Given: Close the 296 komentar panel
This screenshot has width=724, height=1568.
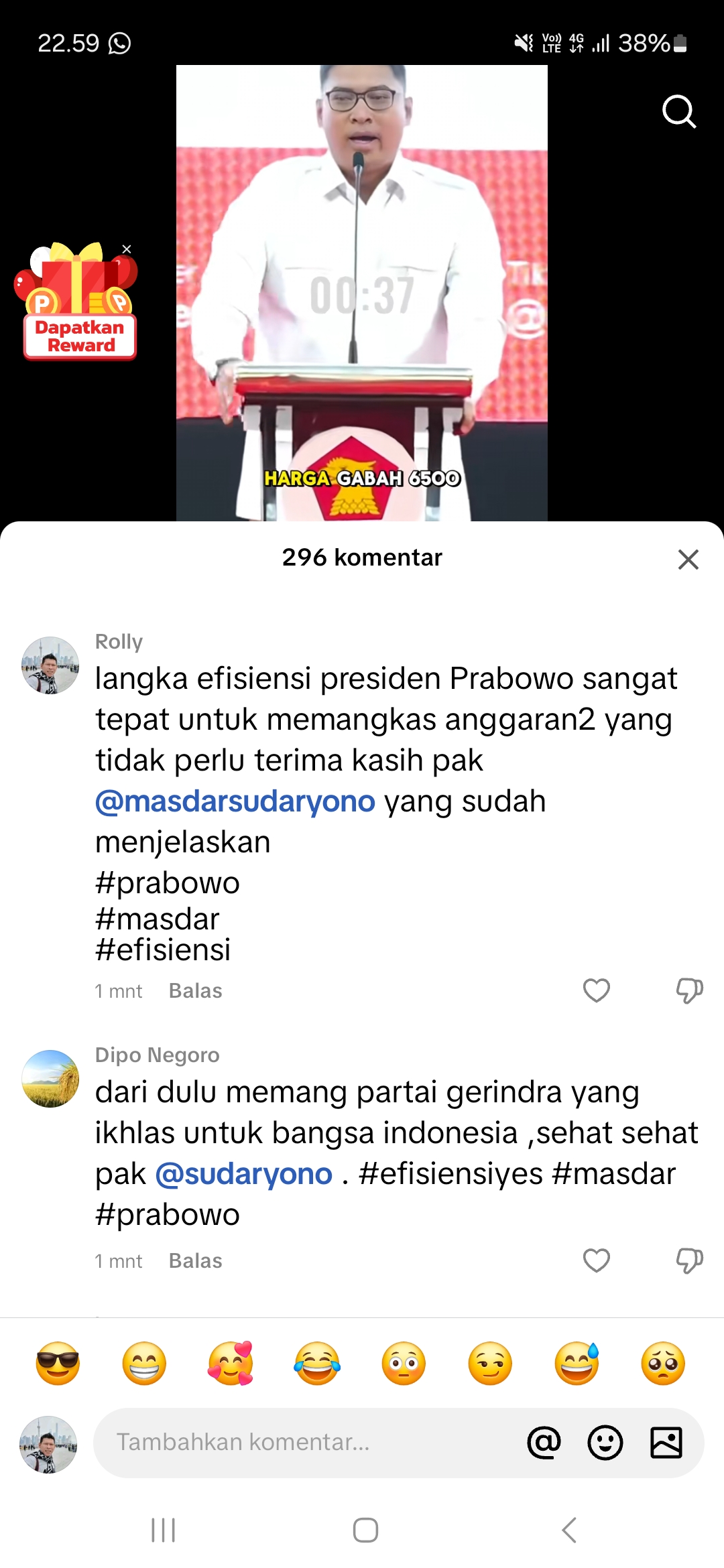Looking at the screenshot, I should coord(688,559).
